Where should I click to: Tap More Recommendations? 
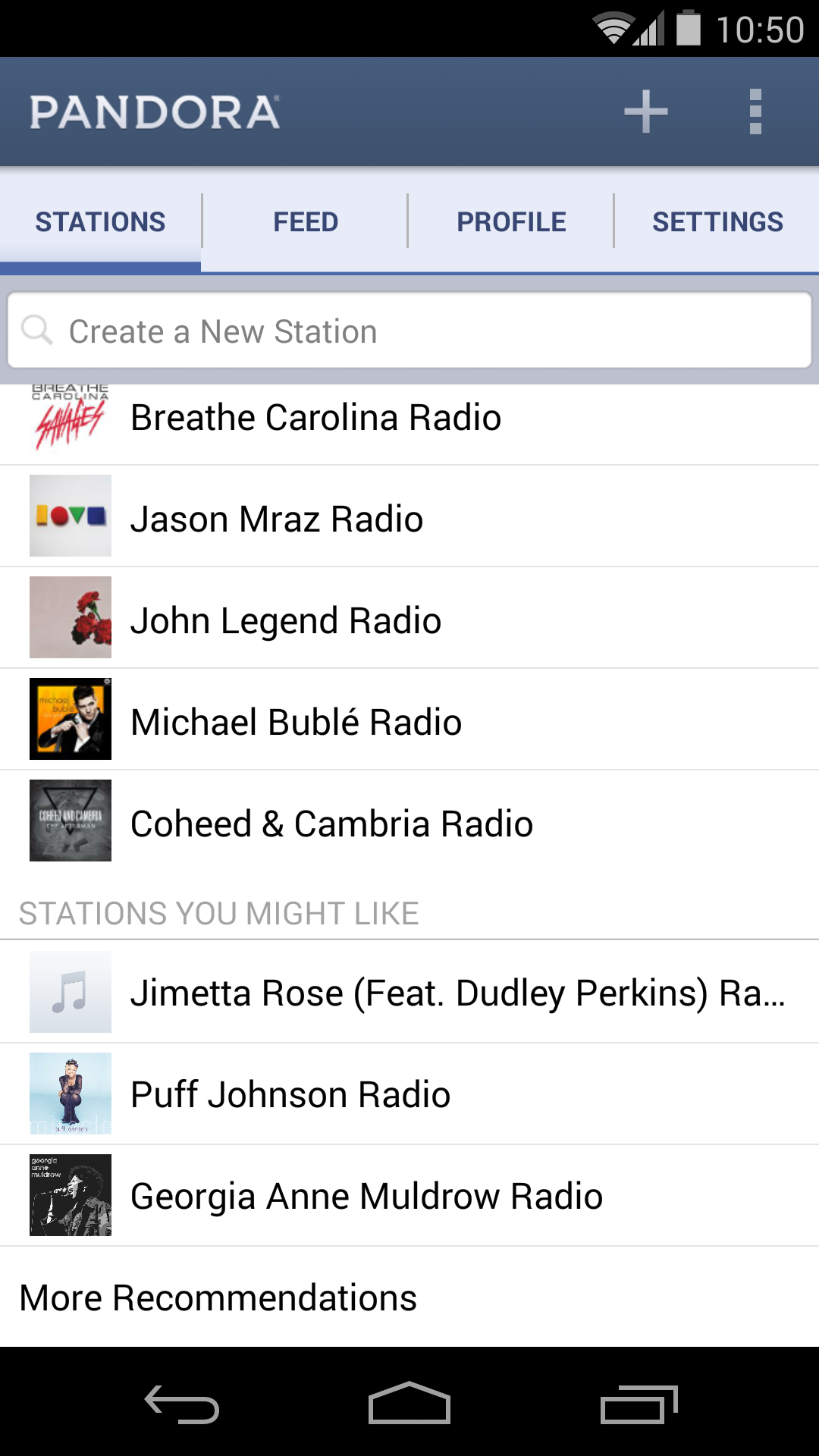218,1297
